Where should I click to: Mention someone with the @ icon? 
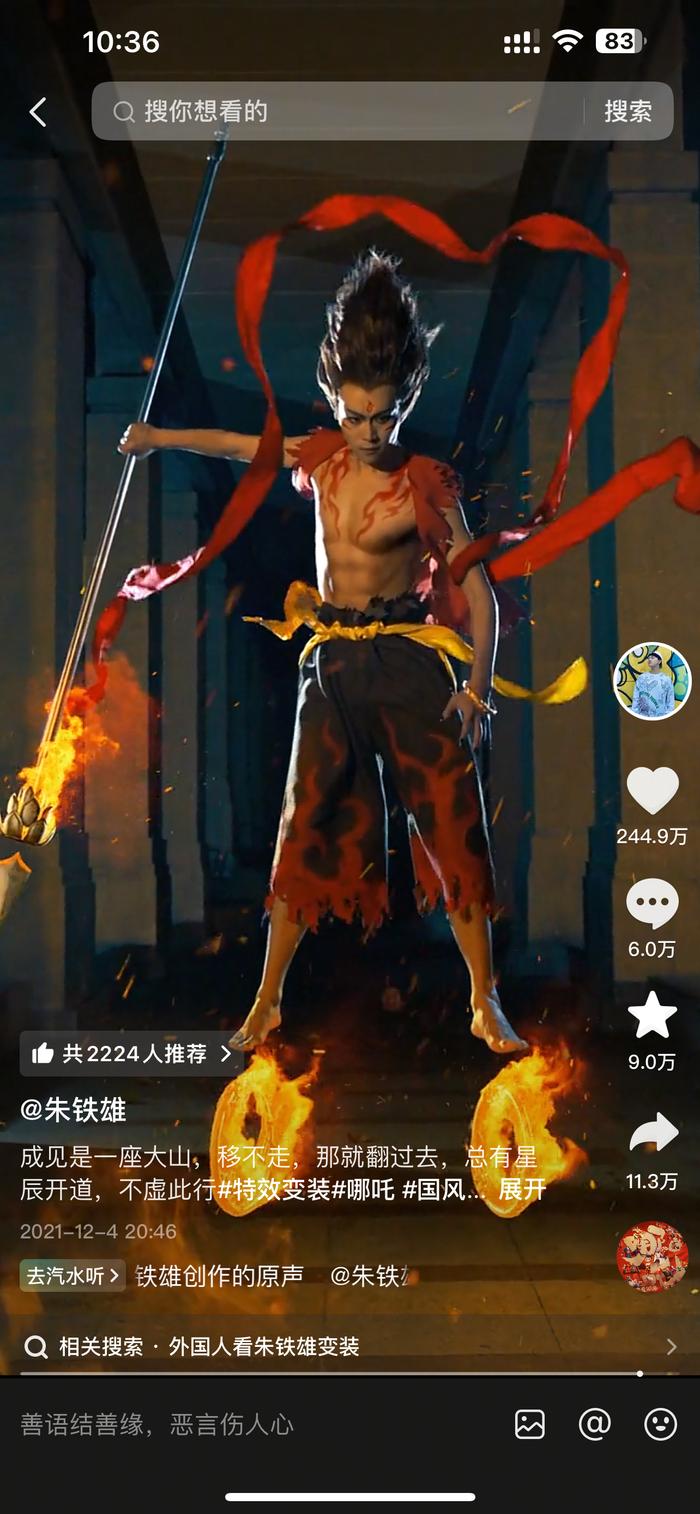[595, 1424]
